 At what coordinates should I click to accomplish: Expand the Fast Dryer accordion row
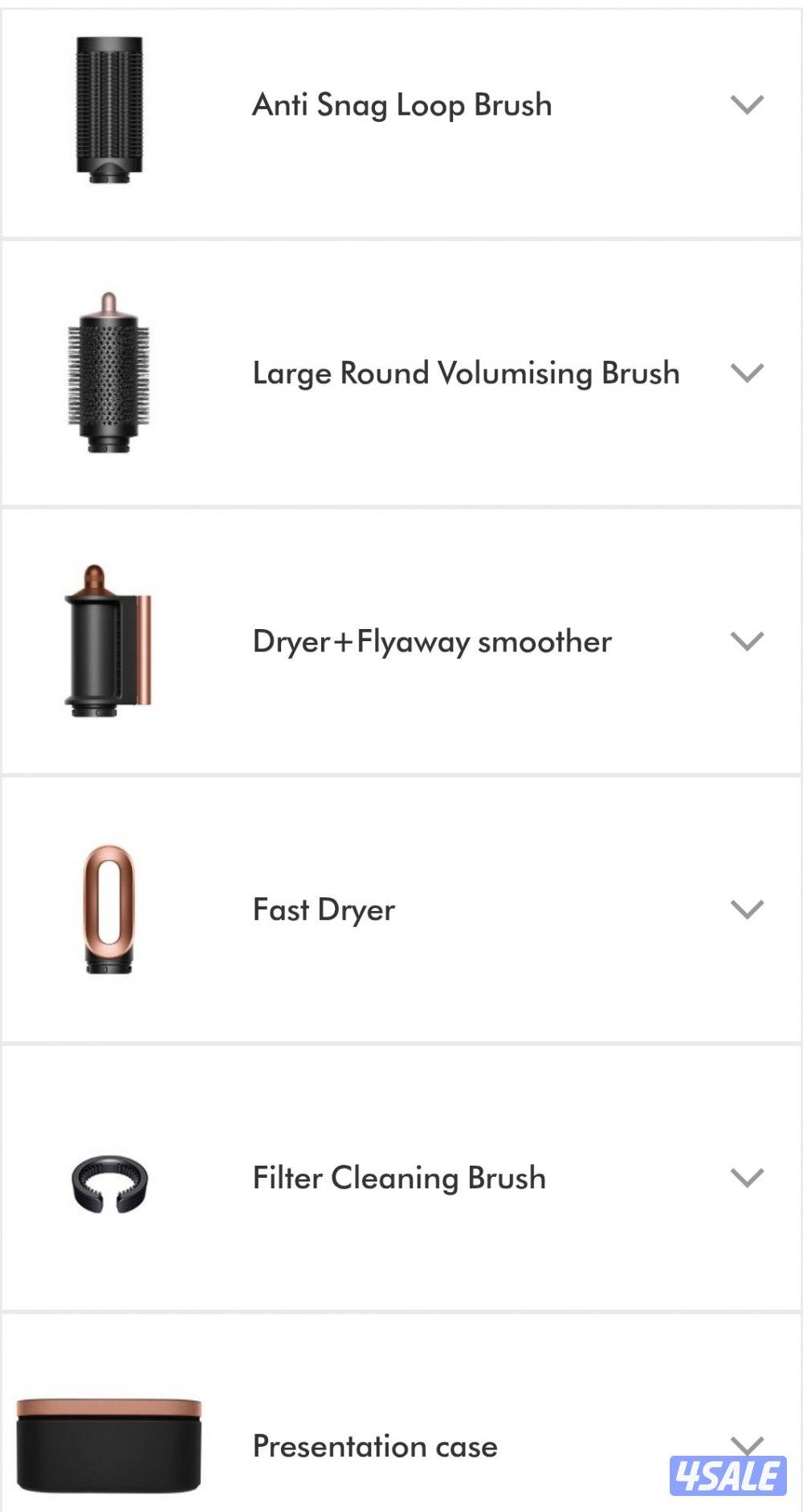[747, 909]
